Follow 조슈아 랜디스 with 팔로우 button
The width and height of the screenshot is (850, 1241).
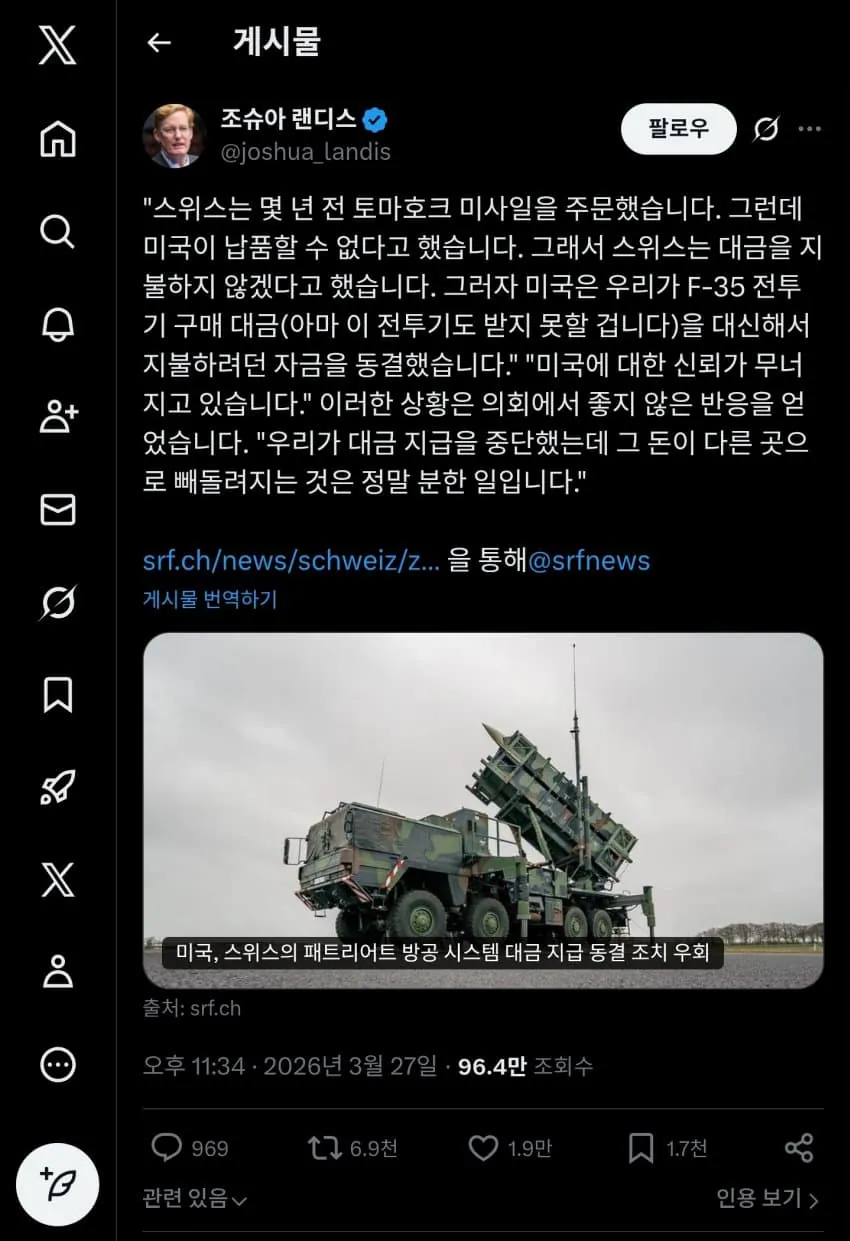click(678, 129)
